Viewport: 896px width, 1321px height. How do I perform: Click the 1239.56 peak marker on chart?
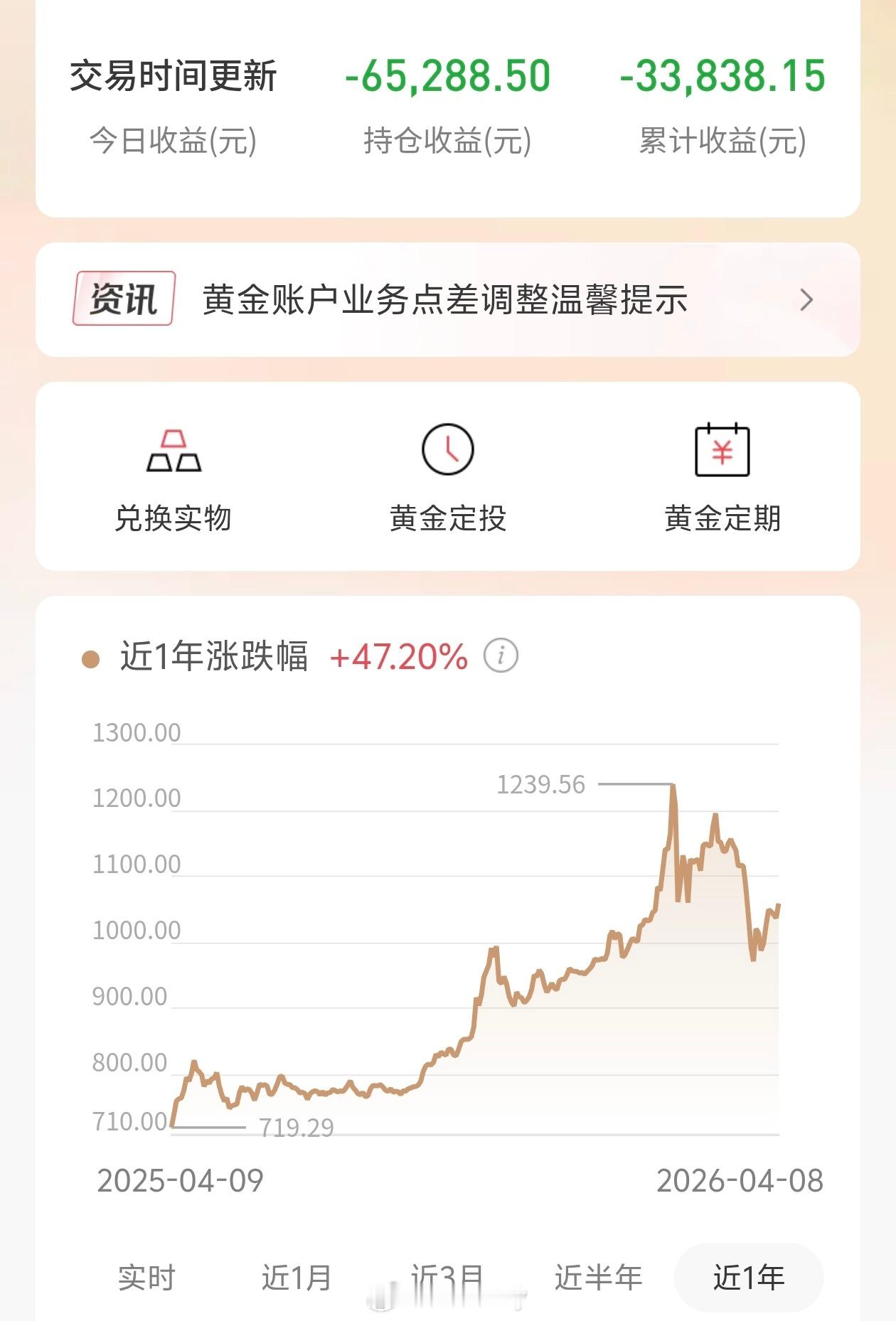(542, 784)
